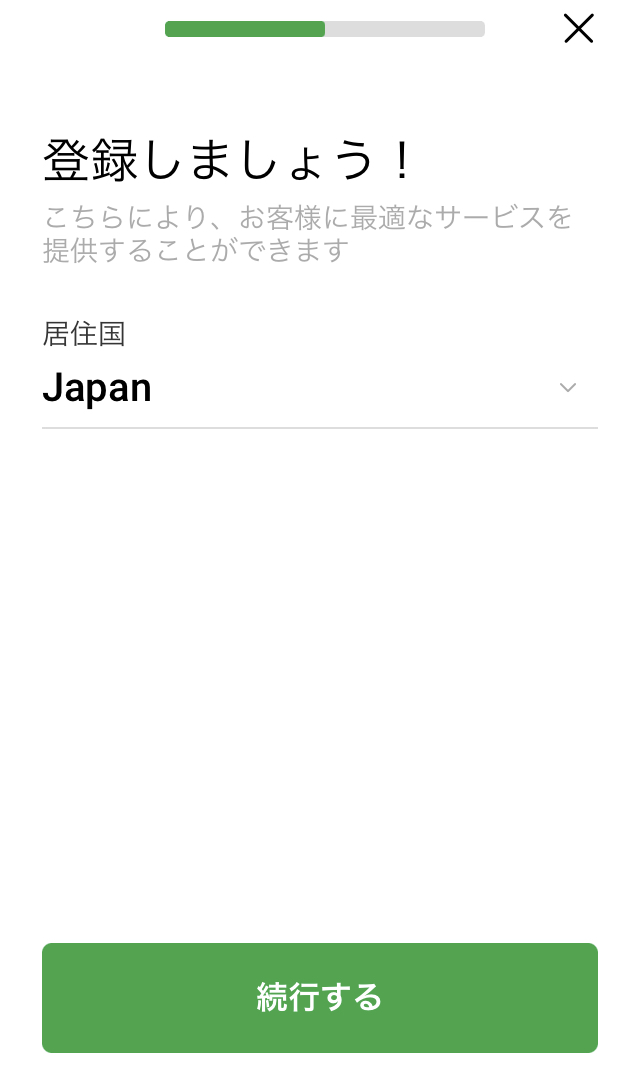Open the 居住国 country dropdown showing Japan
This screenshot has height=1085, width=640.
(319, 388)
